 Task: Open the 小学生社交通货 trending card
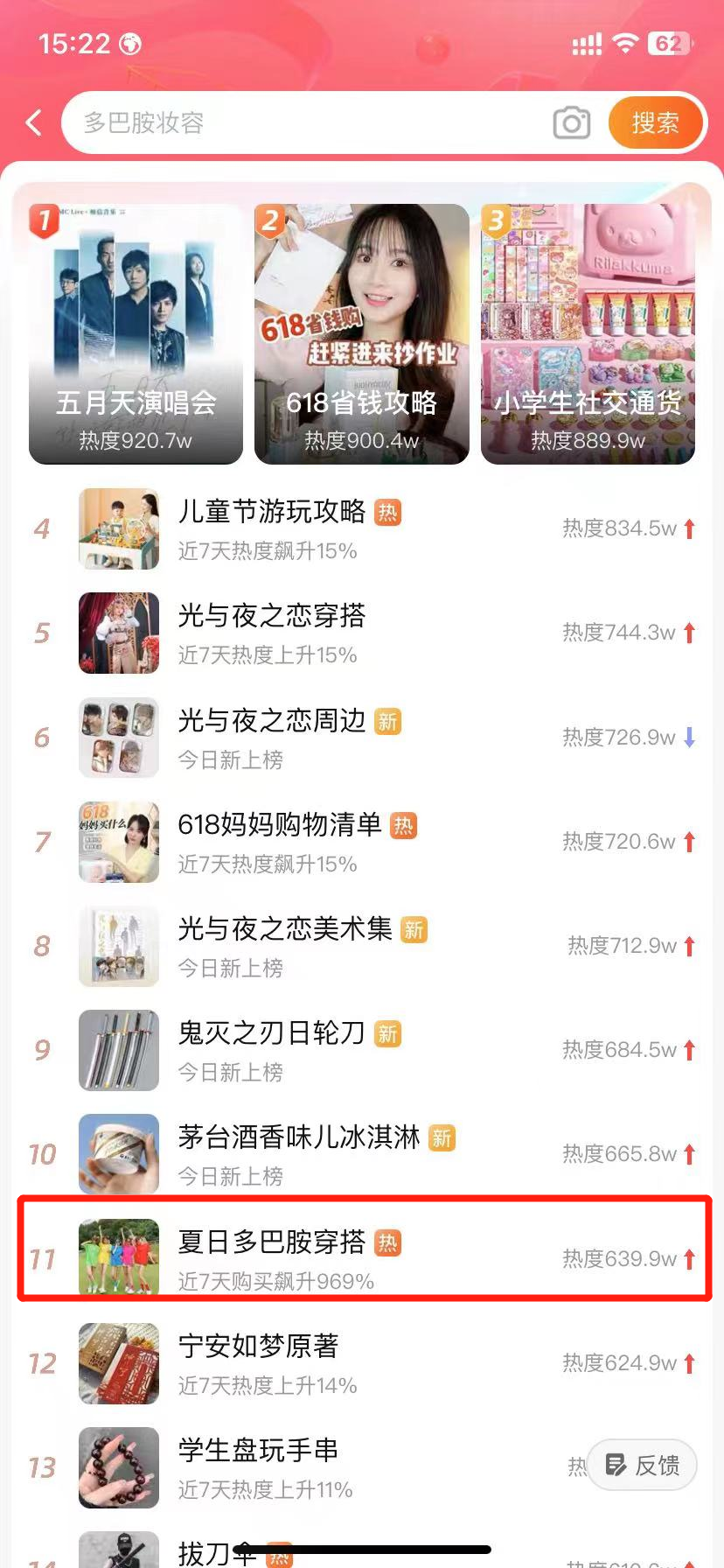588,334
